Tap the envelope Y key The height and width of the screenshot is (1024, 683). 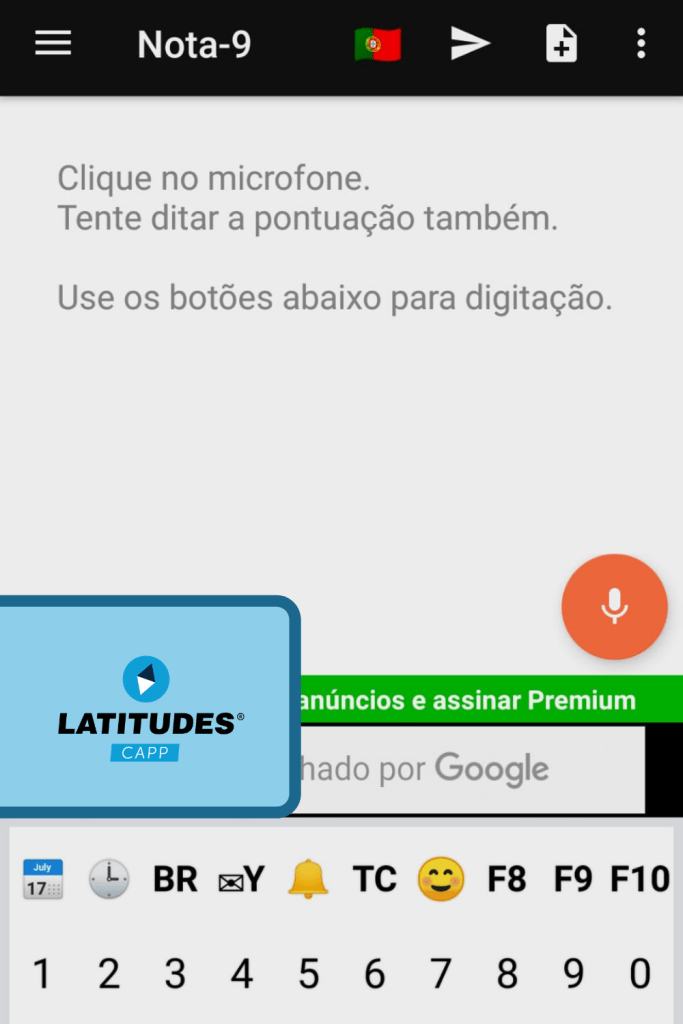[x=241, y=879]
